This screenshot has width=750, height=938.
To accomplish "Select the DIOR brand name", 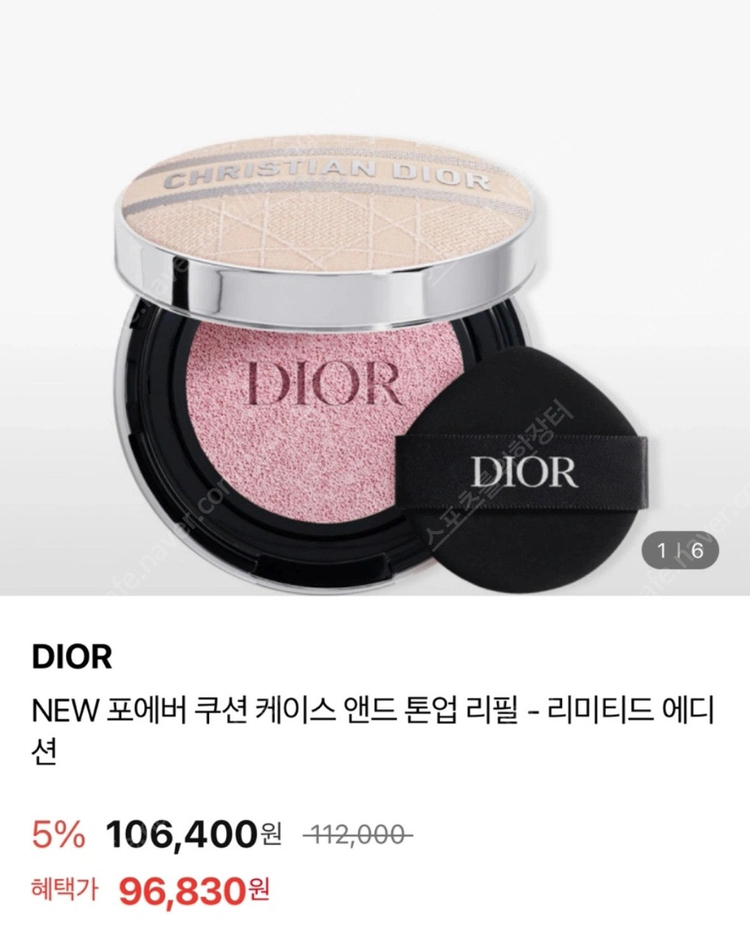I will [x=70, y=655].
